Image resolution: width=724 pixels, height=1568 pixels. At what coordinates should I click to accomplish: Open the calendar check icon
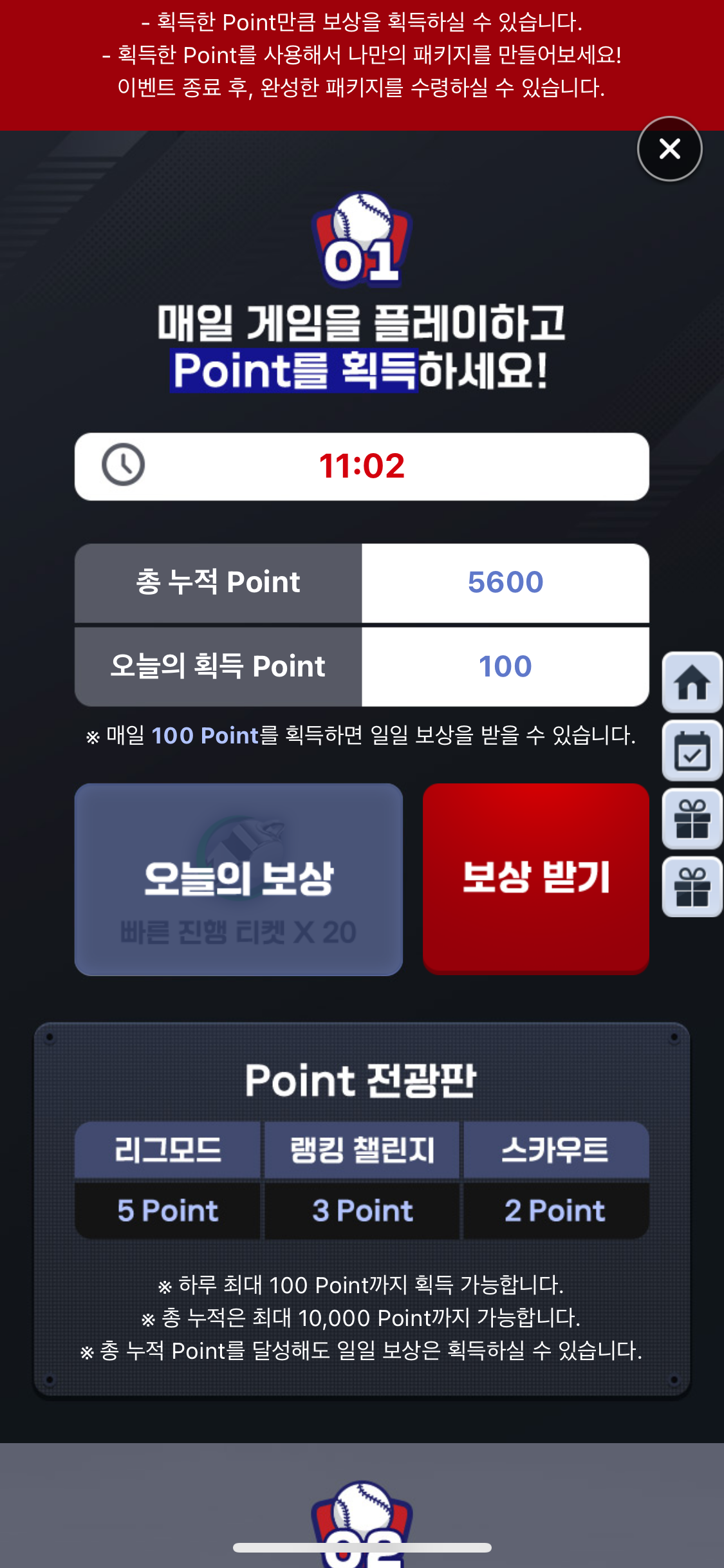[x=692, y=751]
